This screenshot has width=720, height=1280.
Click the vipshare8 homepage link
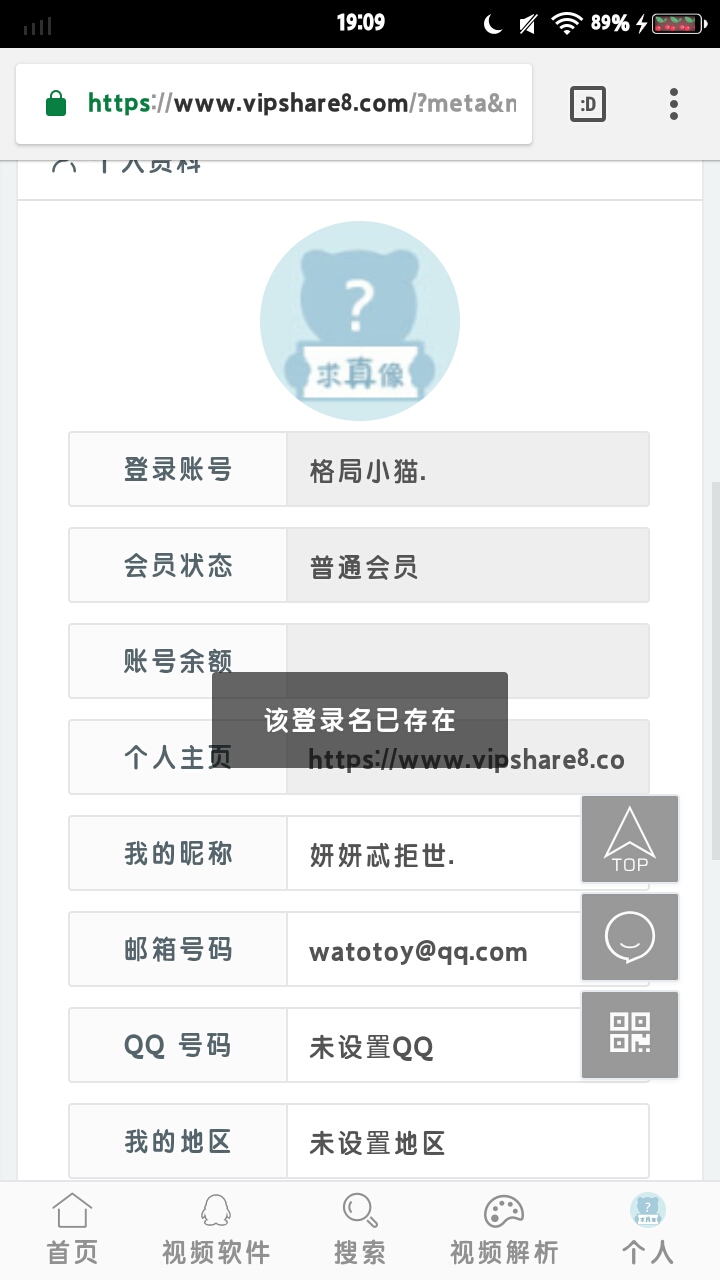(467, 759)
